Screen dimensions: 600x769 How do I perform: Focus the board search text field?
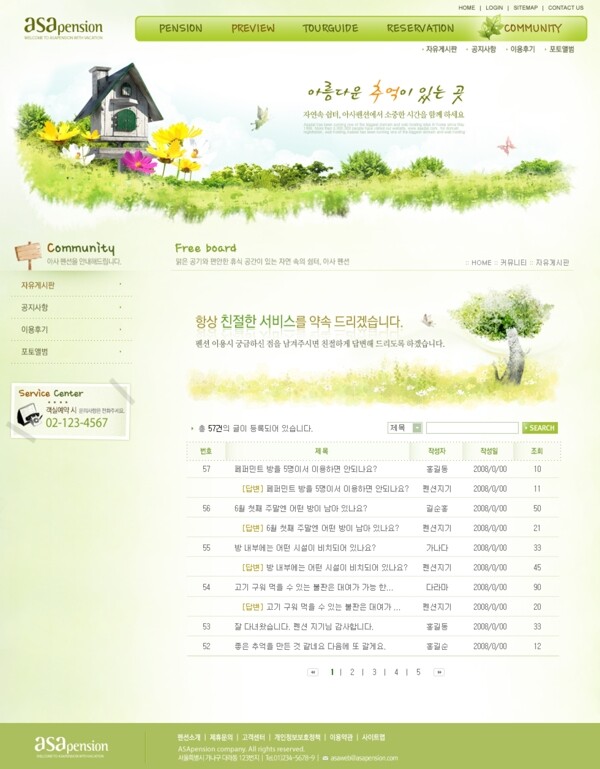coord(471,427)
